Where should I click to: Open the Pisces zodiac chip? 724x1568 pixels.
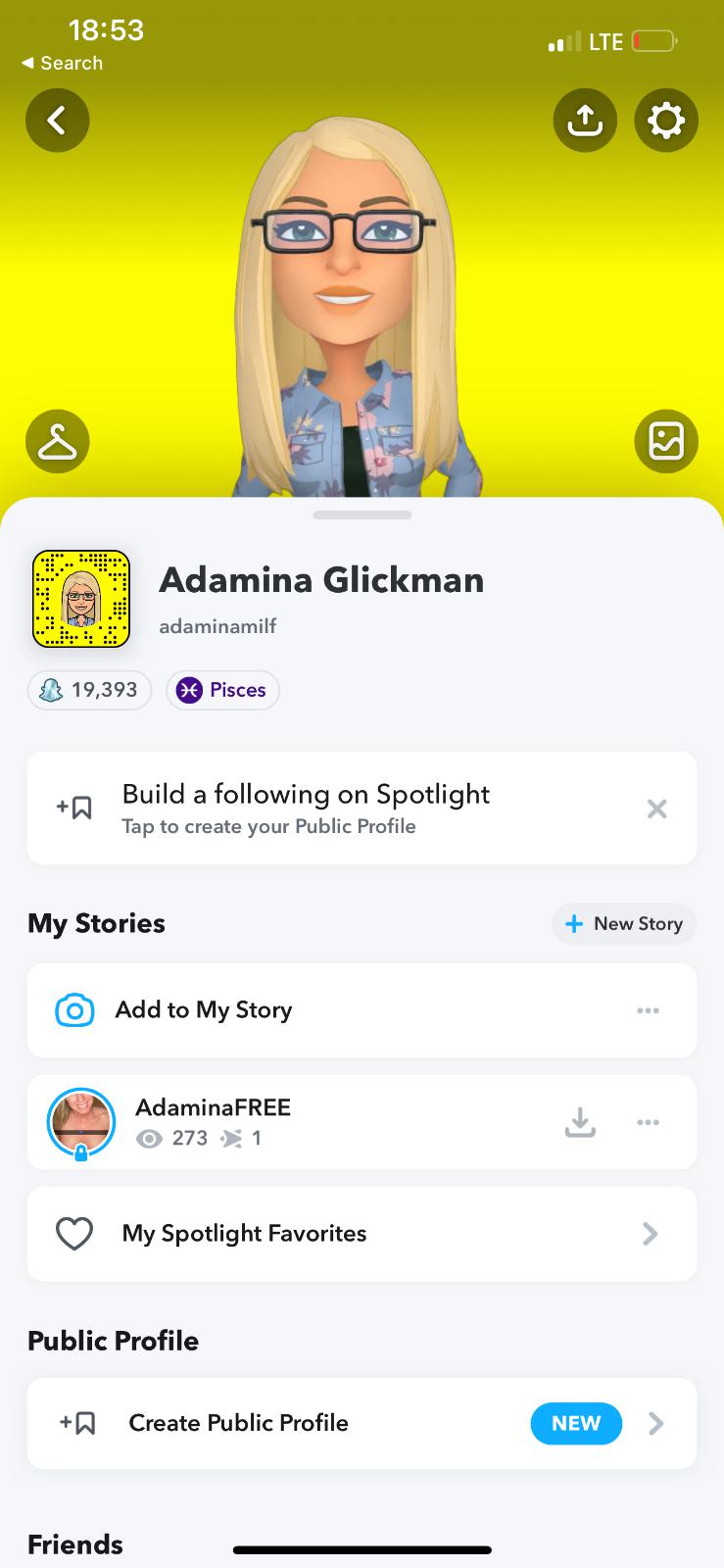click(222, 690)
